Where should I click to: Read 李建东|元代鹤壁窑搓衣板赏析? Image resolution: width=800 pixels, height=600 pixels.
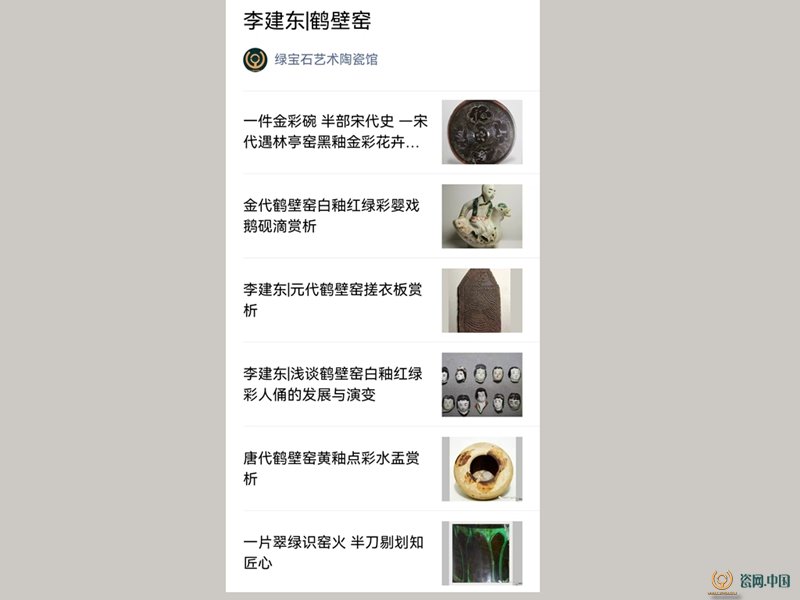(335, 300)
